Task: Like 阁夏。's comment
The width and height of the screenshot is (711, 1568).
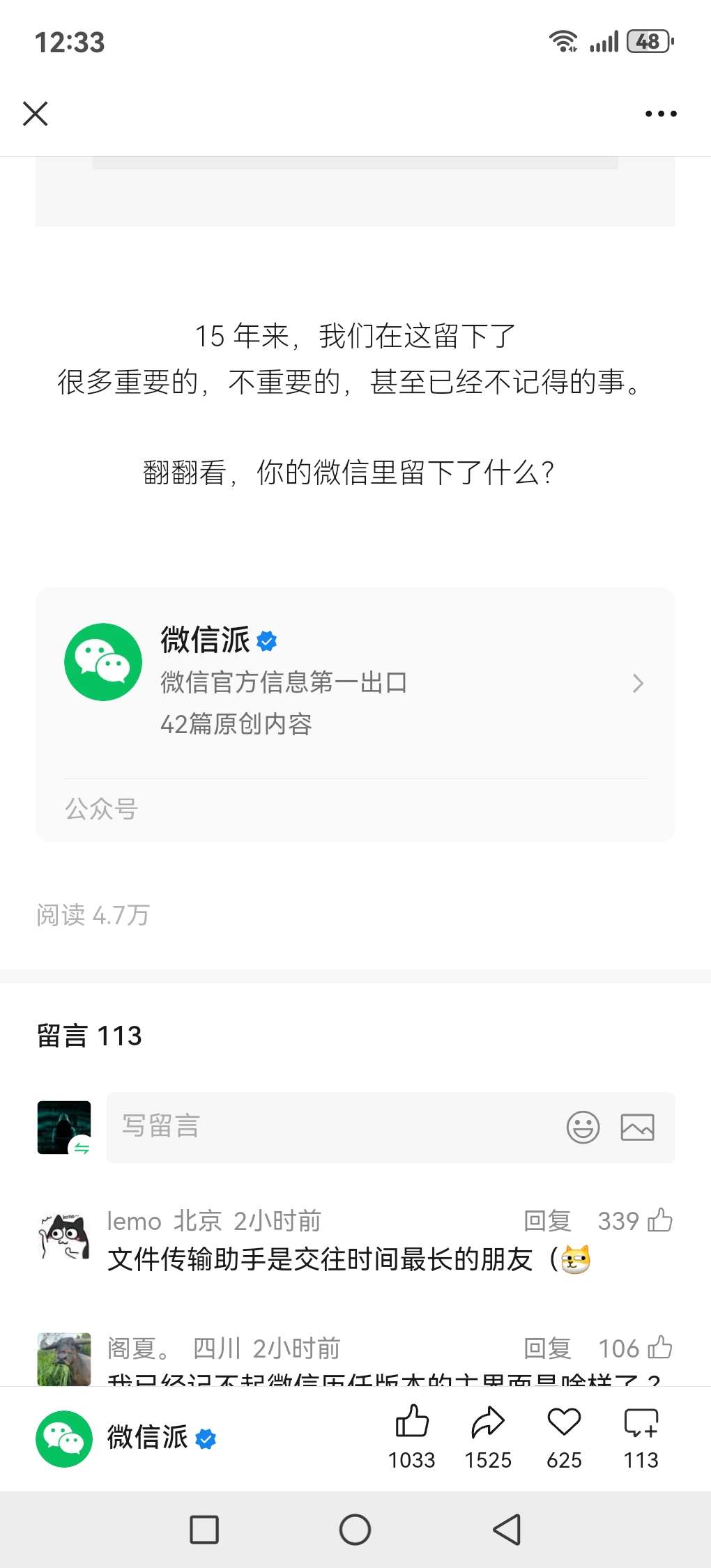Action: [x=659, y=1348]
